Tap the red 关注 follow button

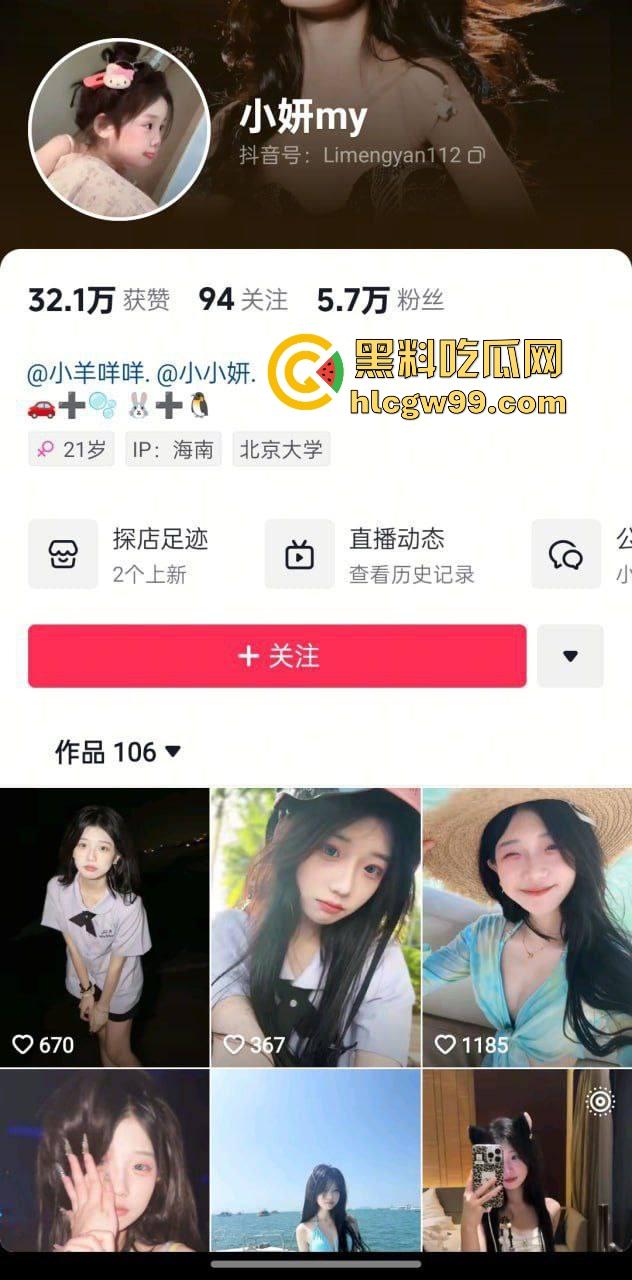click(x=277, y=656)
